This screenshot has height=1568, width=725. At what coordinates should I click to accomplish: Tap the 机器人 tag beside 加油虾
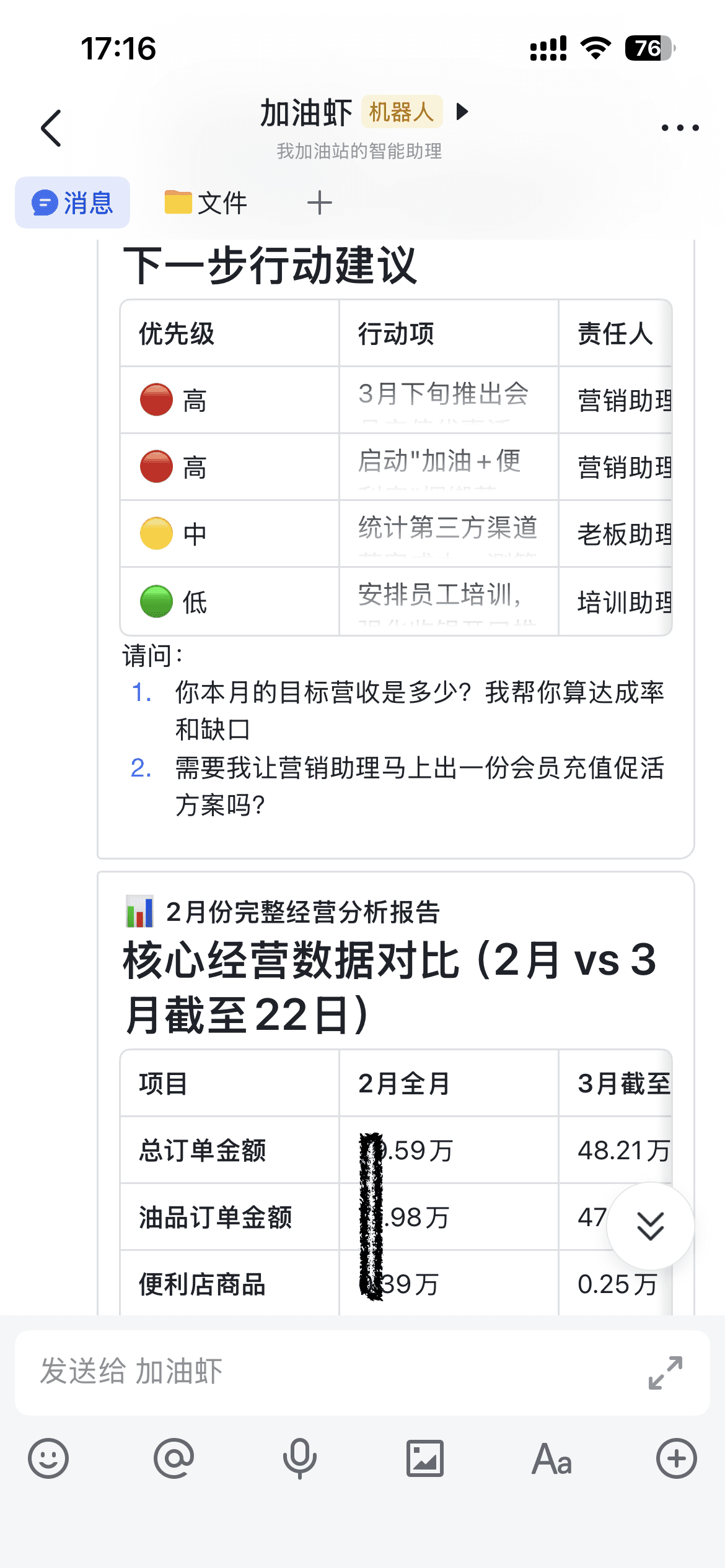click(x=401, y=113)
